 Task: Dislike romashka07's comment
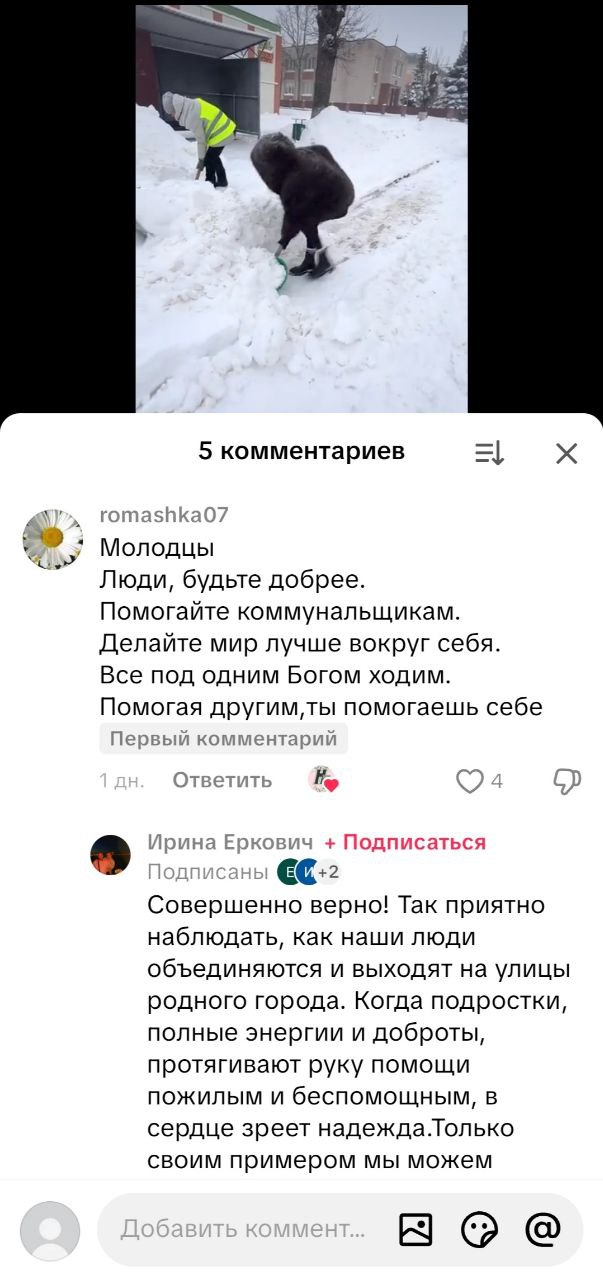[x=567, y=781]
